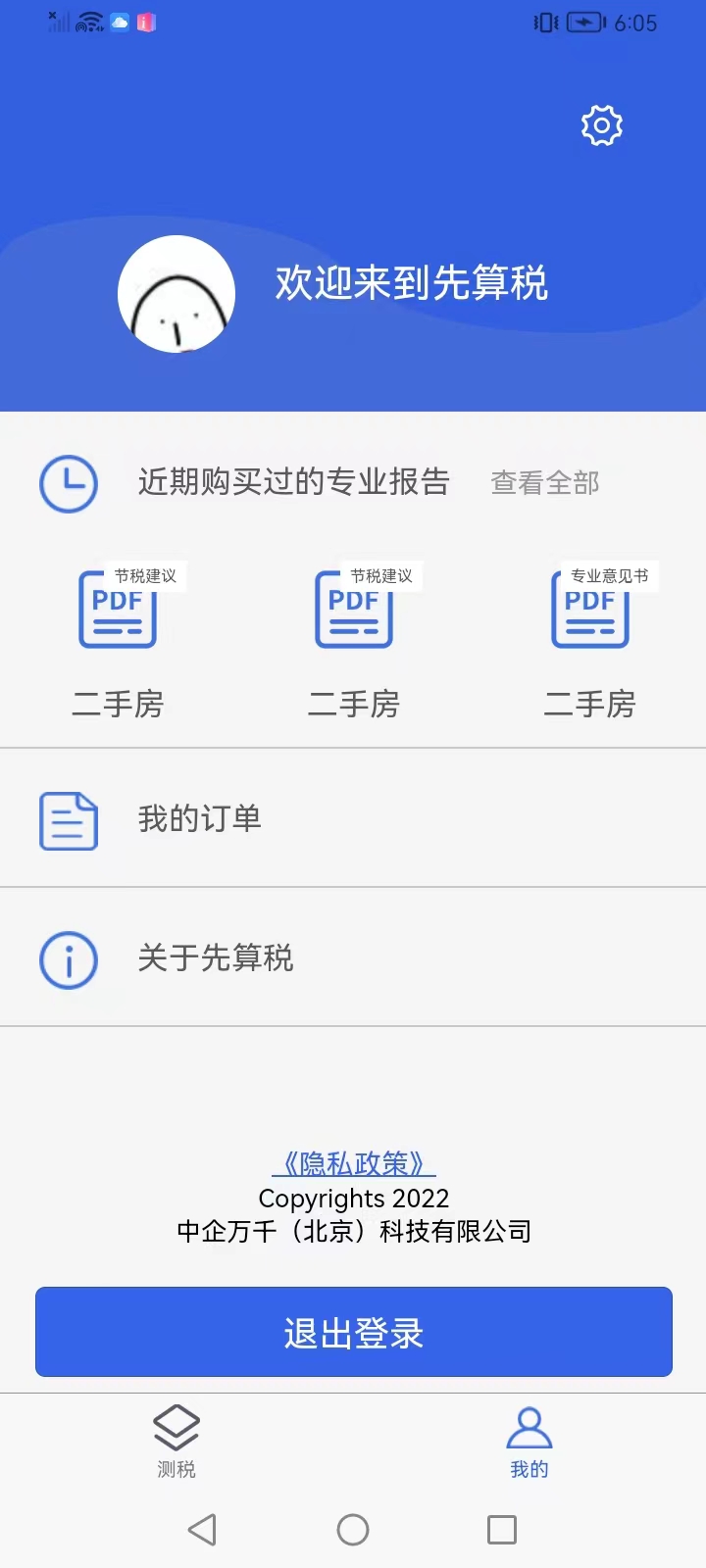Open the 我的订单 document icon
The height and width of the screenshot is (1568, 706).
click(x=68, y=820)
